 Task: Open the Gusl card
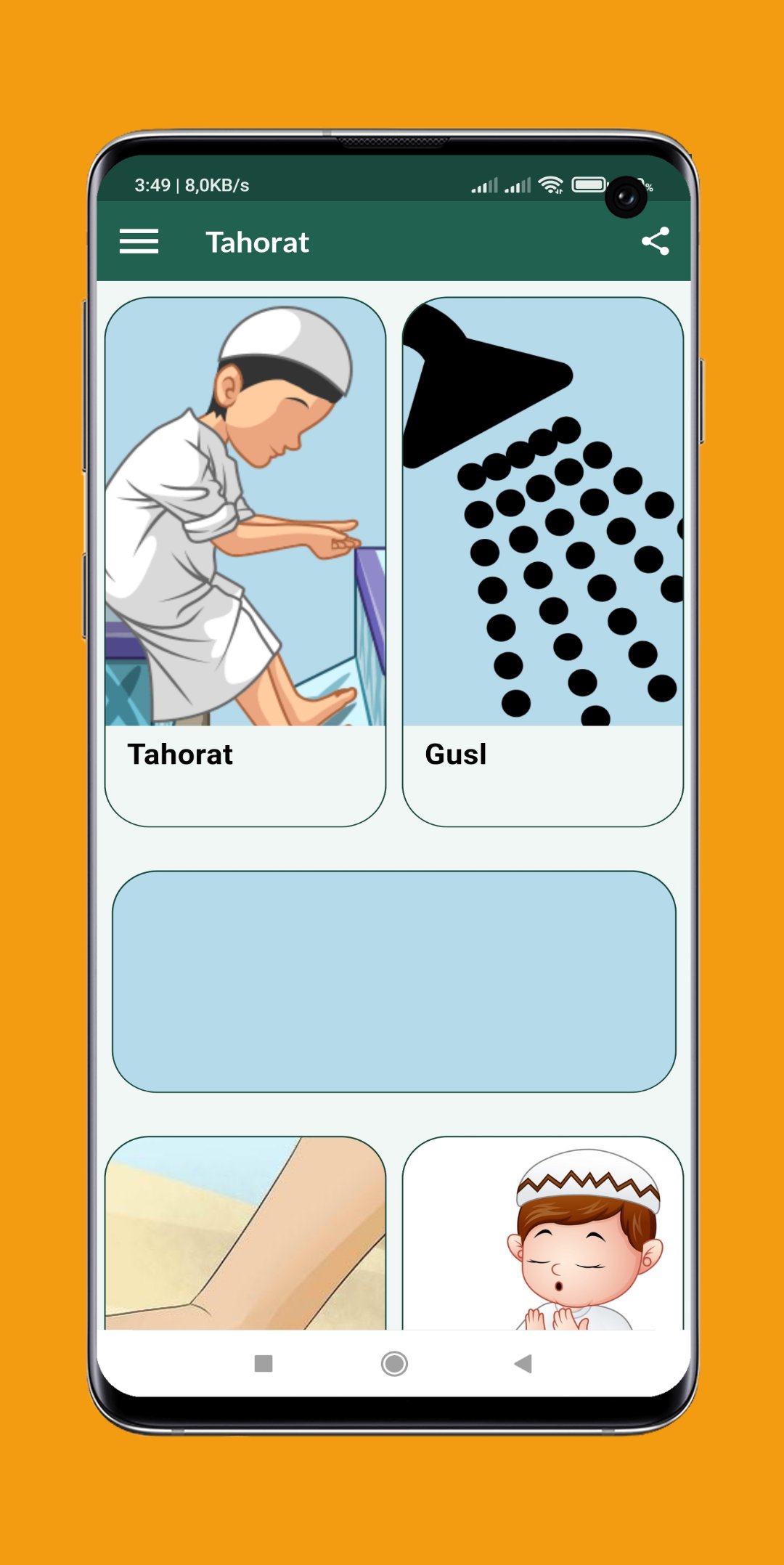tap(543, 561)
